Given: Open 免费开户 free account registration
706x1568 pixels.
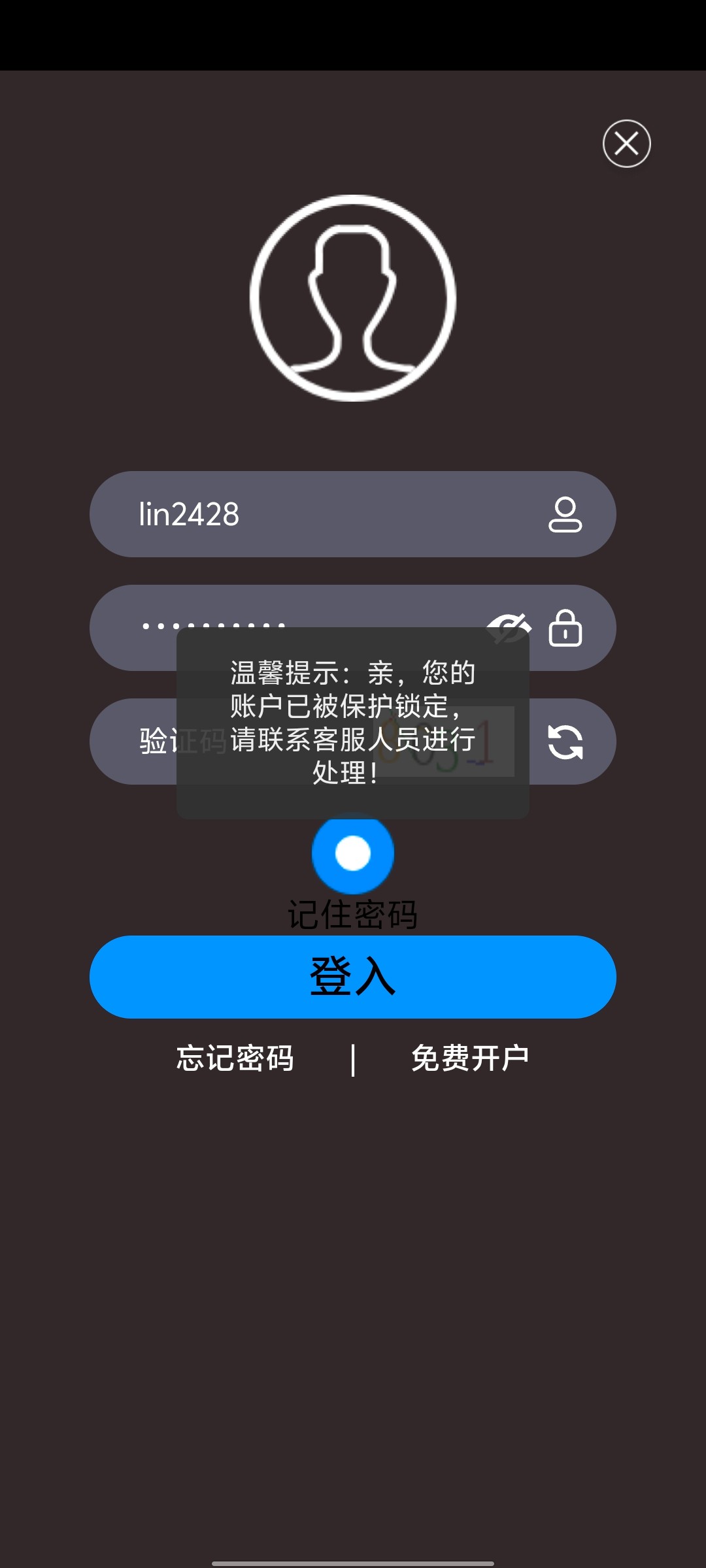Looking at the screenshot, I should pos(470,1058).
